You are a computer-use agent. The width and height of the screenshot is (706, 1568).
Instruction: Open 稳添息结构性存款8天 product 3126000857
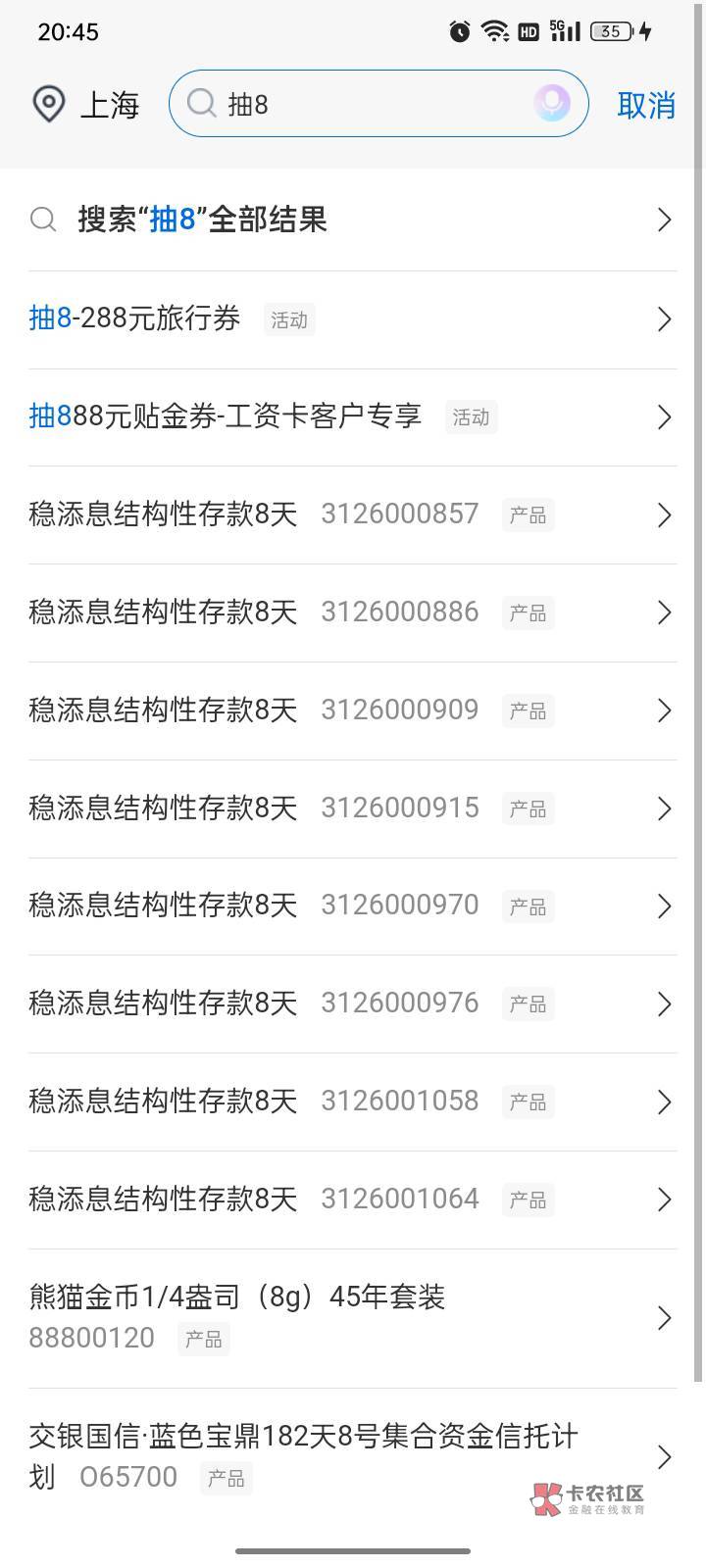point(353,514)
